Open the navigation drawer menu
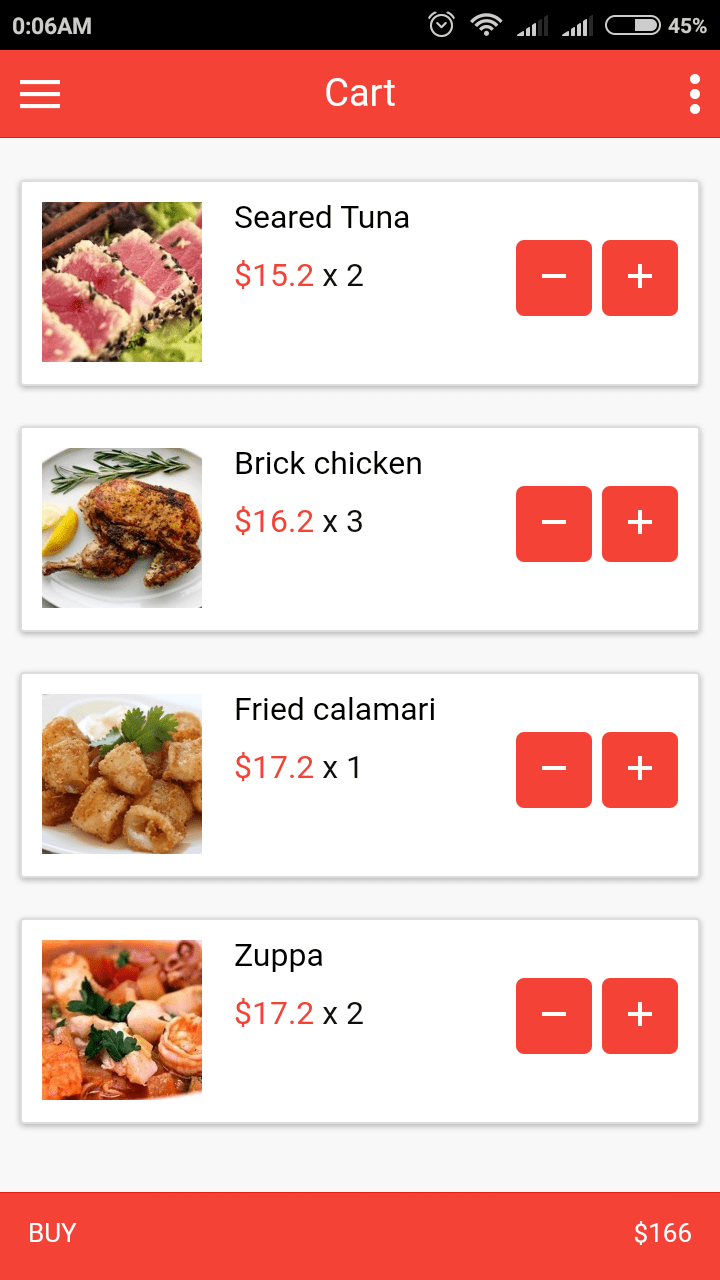 [40, 94]
